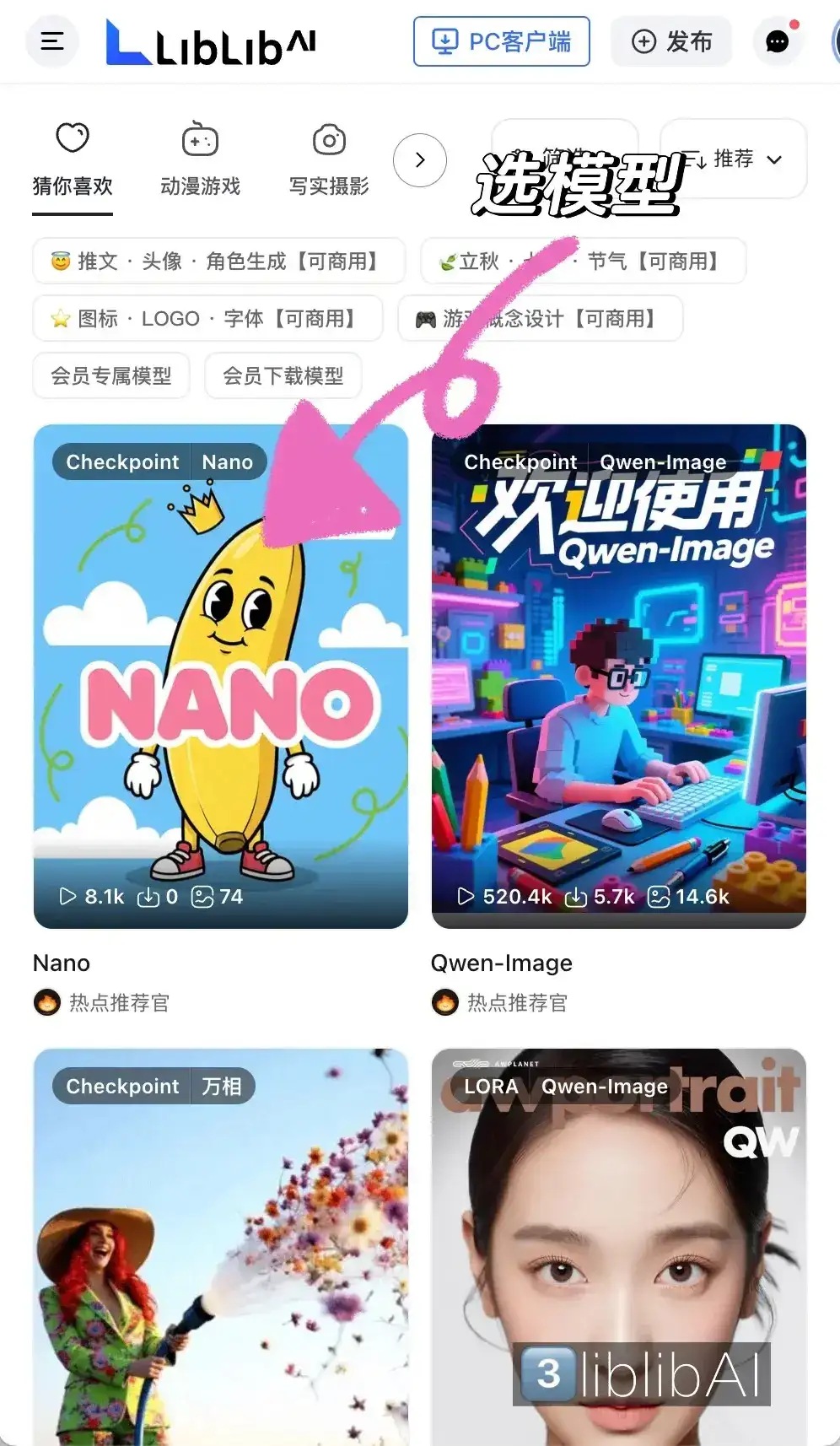Open the Nano model card thumbnail
This screenshot has height=1446, width=840.
click(220, 675)
